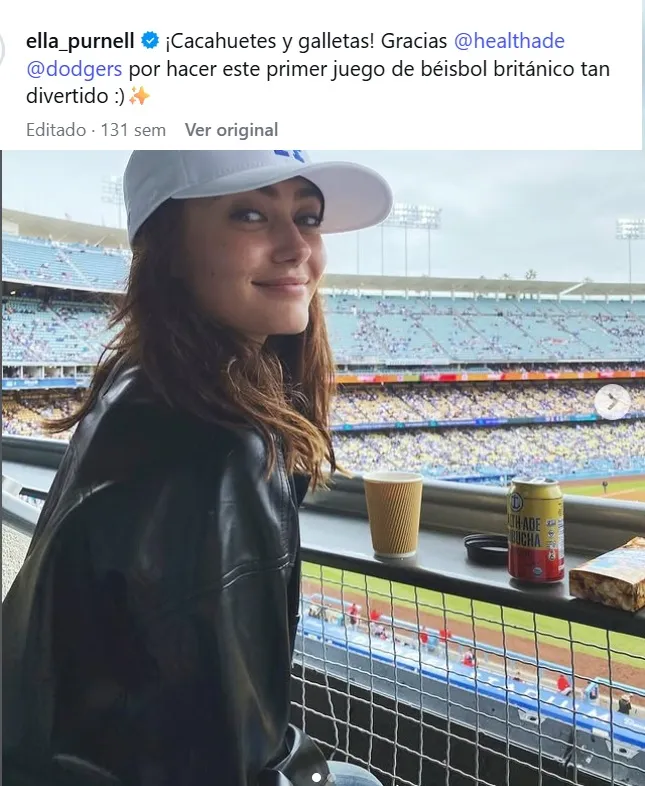This screenshot has height=786, width=645.
Task: Tap Ver original to see untranslated caption
Action: click(x=231, y=130)
